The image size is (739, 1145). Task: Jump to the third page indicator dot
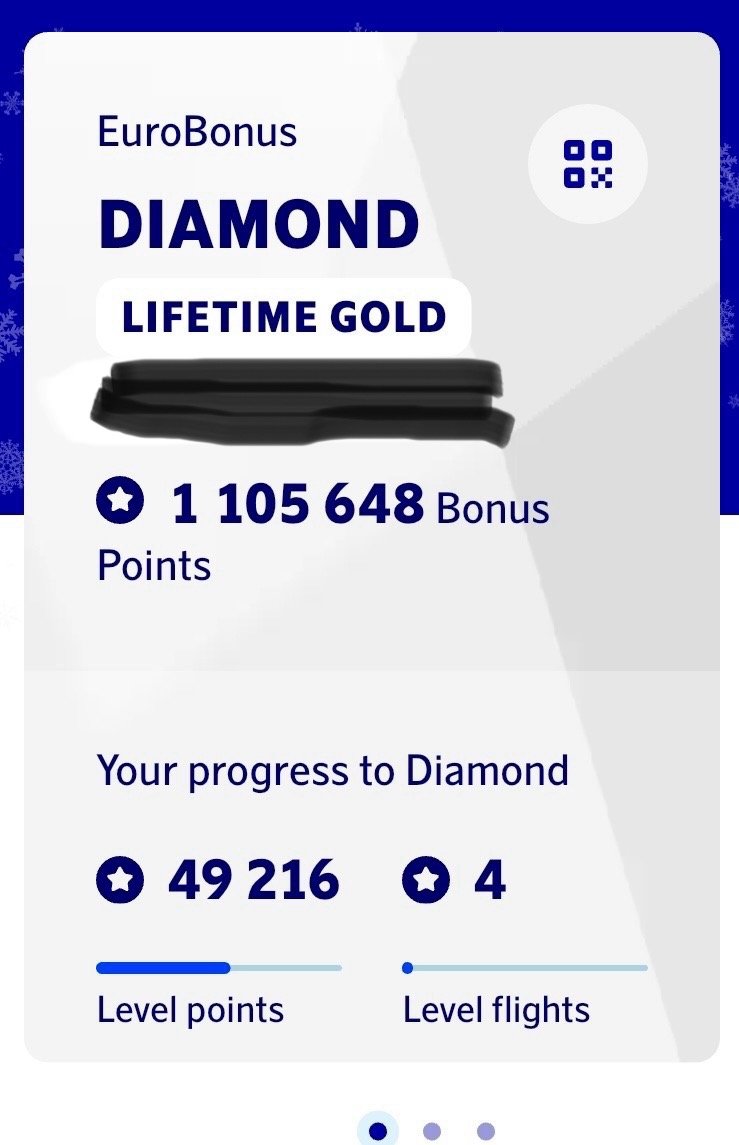(485, 1131)
